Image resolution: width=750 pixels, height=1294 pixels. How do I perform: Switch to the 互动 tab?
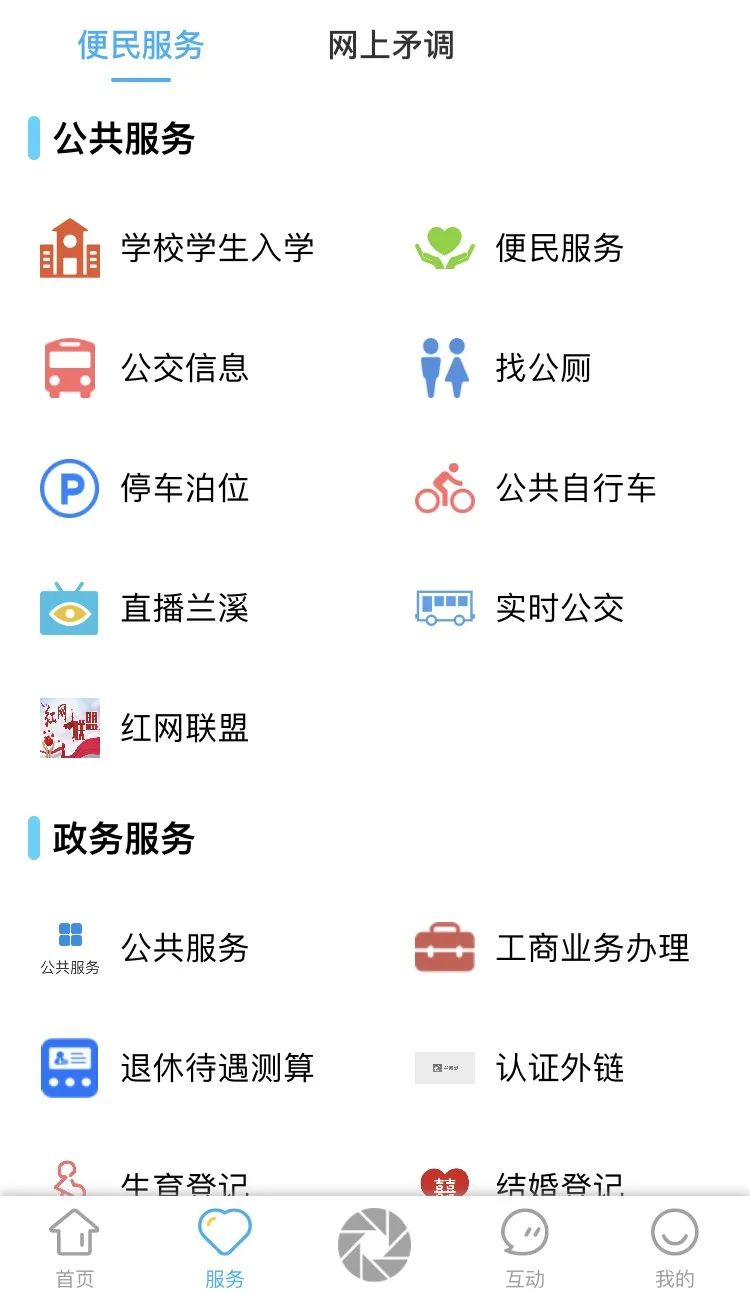(x=525, y=1246)
